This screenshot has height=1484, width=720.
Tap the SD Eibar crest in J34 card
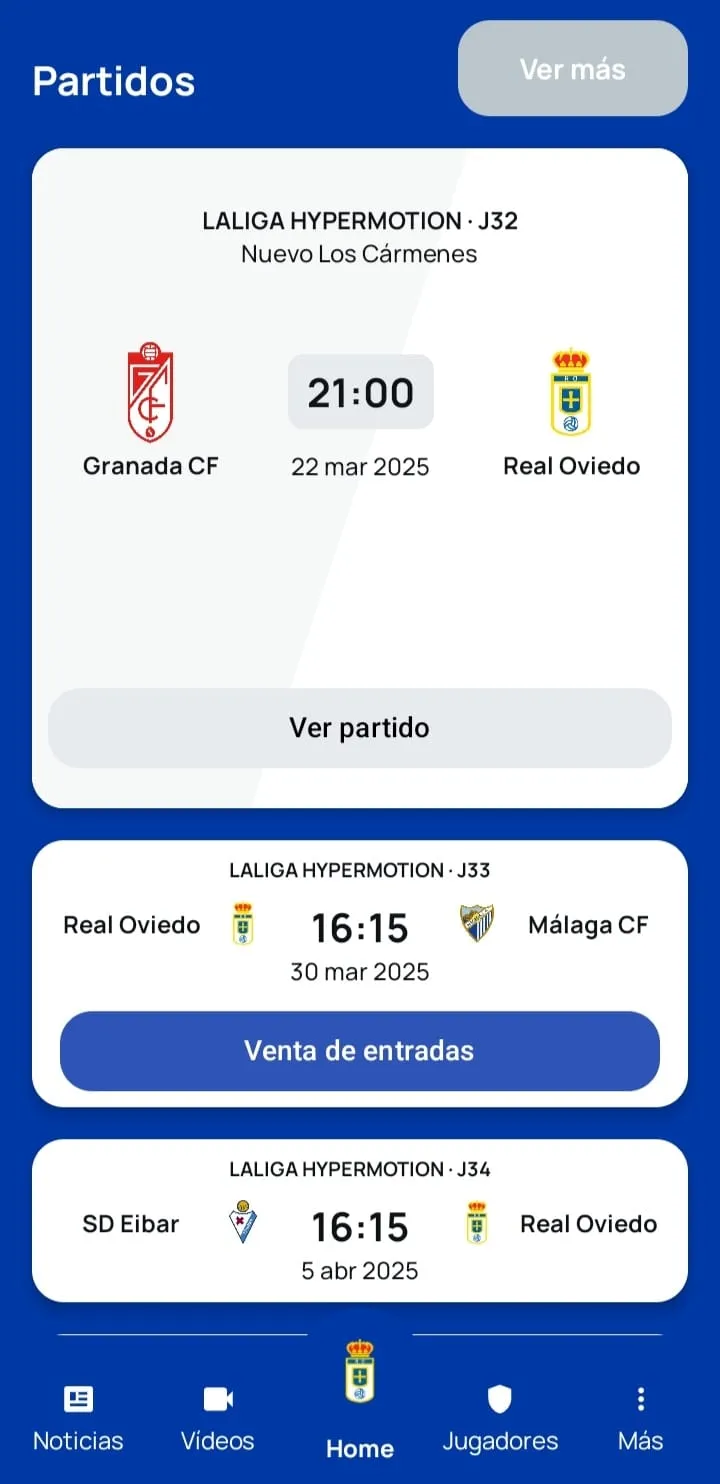[243, 1222]
